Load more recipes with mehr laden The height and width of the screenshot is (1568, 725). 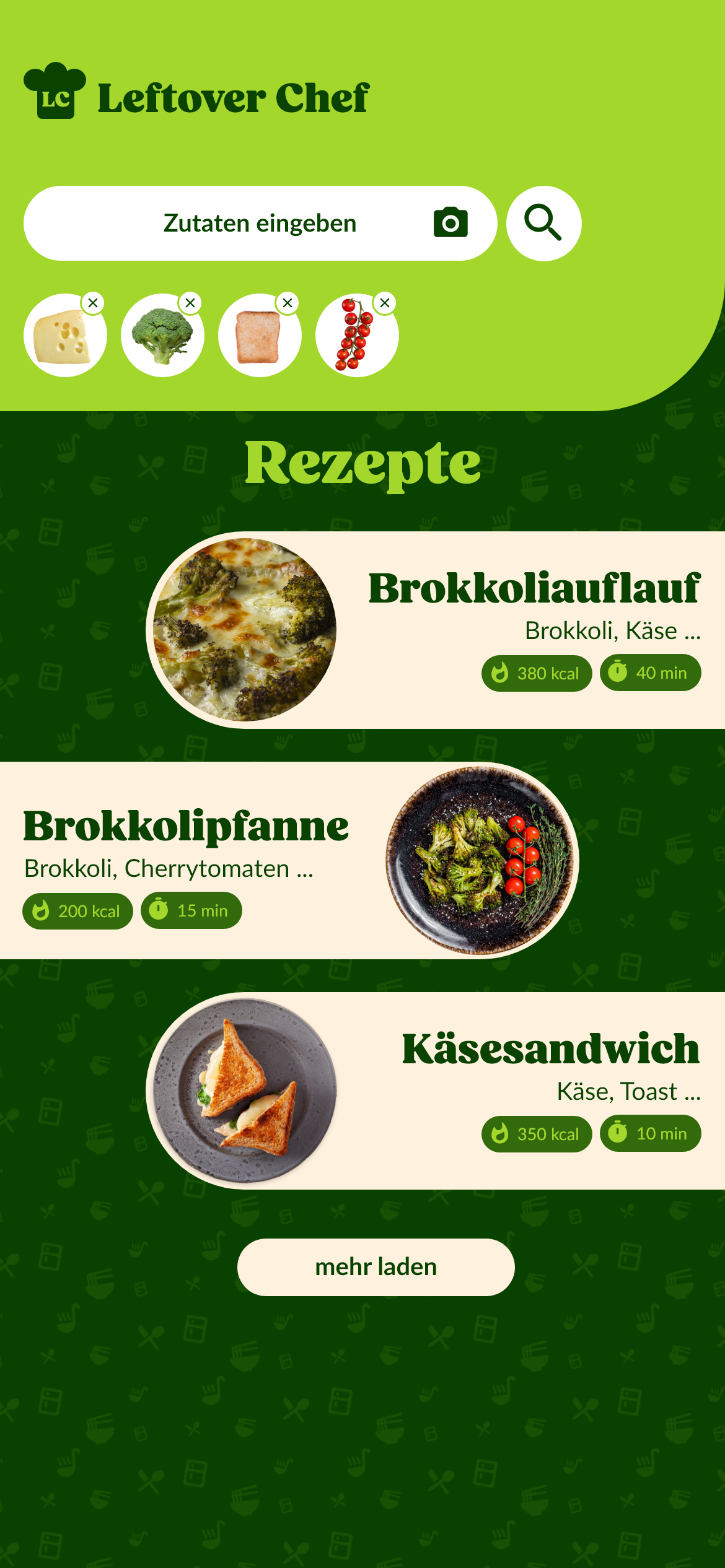[x=376, y=1267]
